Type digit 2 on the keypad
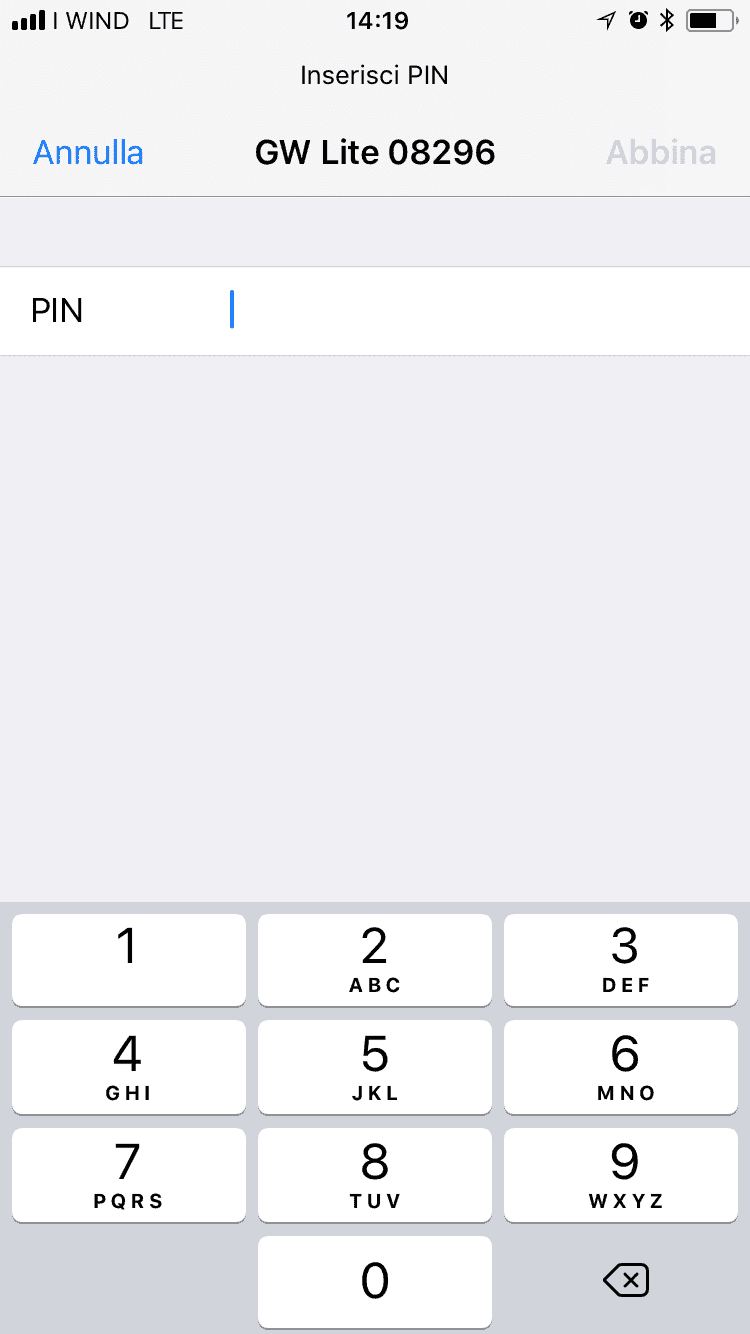Image resolution: width=750 pixels, height=1334 pixels. coord(375,959)
